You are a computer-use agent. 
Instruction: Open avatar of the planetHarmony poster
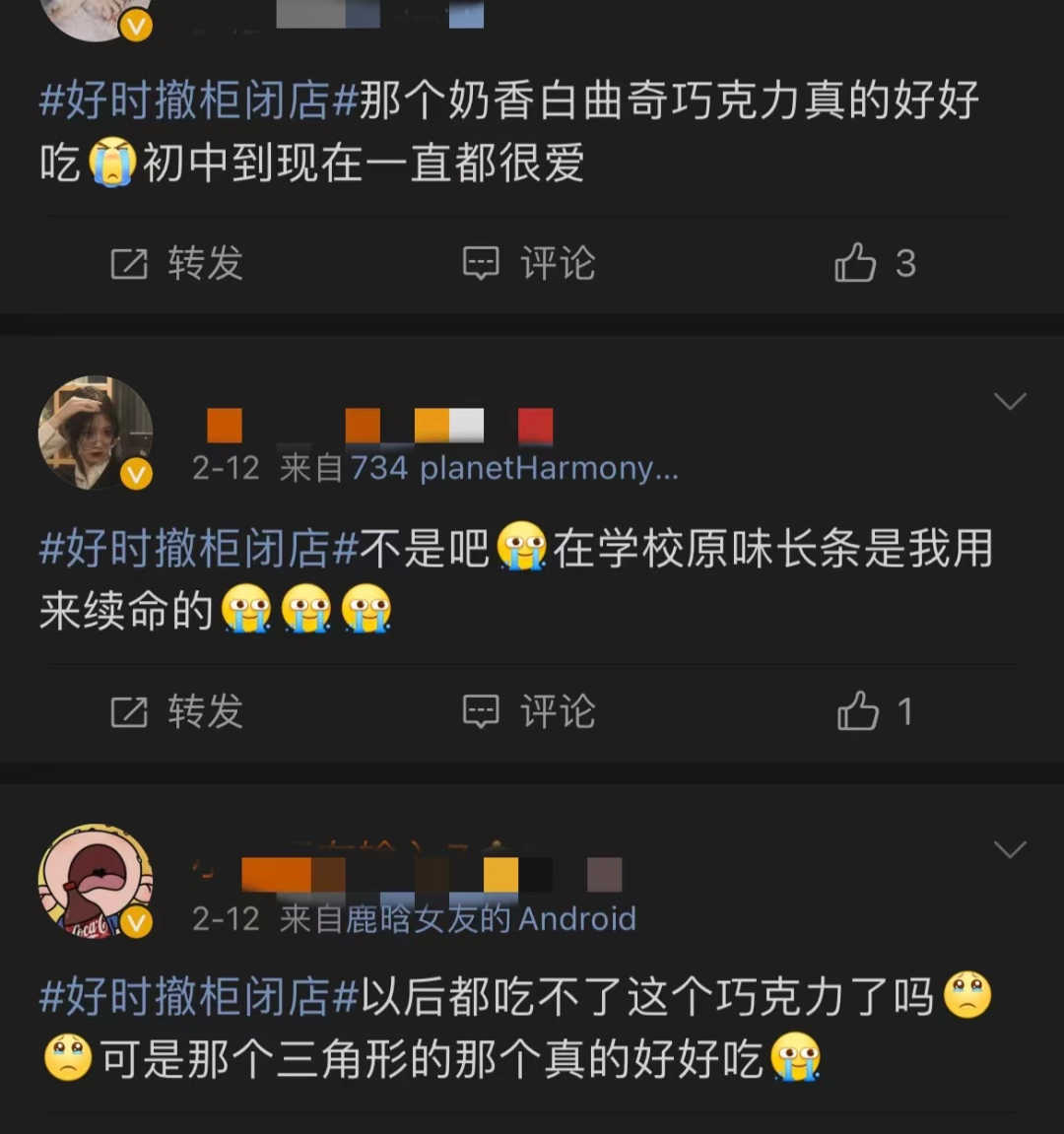(x=96, y=433)
